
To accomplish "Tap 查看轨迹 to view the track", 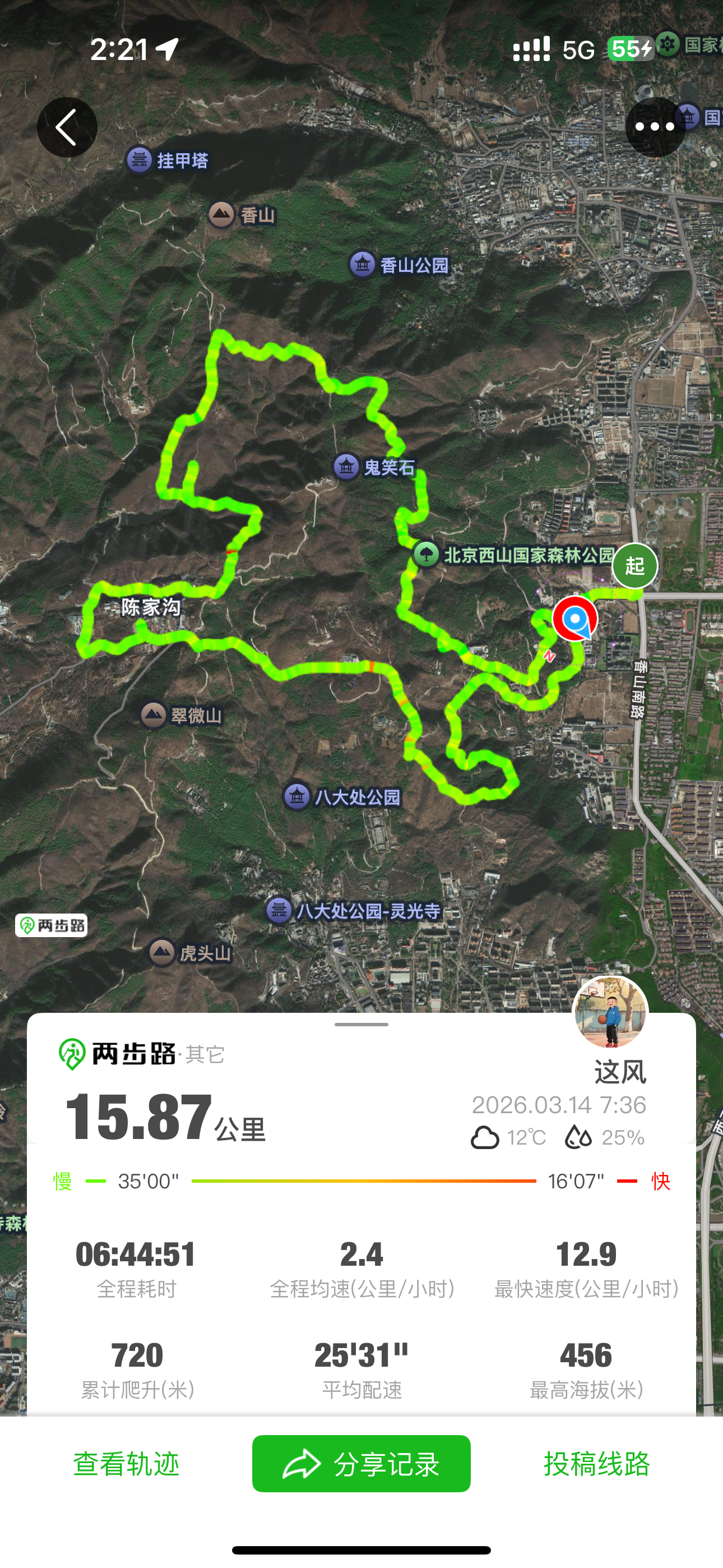I will pyautogui.click(x=127, y=1464).
